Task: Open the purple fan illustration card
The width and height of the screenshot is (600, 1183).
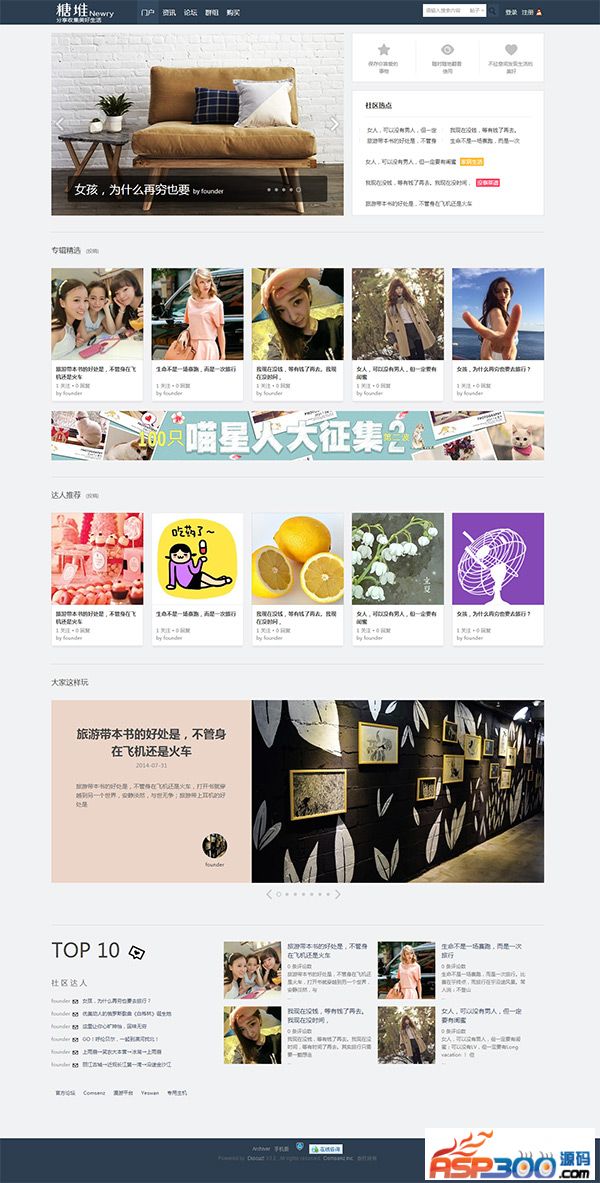Action: point(498,559)
